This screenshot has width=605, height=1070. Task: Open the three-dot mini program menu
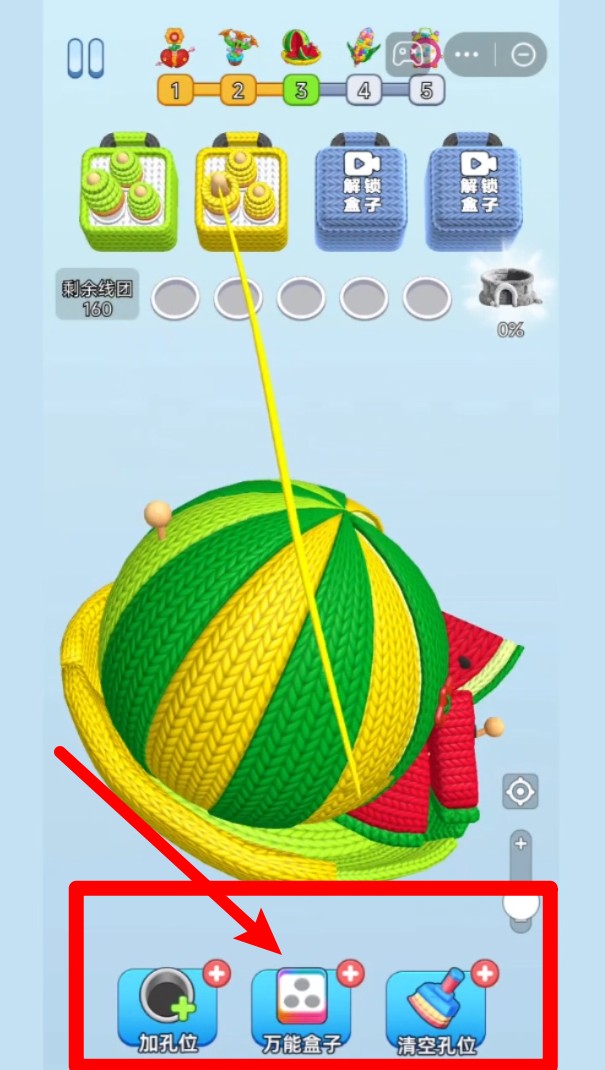click(x=466, y=55)
